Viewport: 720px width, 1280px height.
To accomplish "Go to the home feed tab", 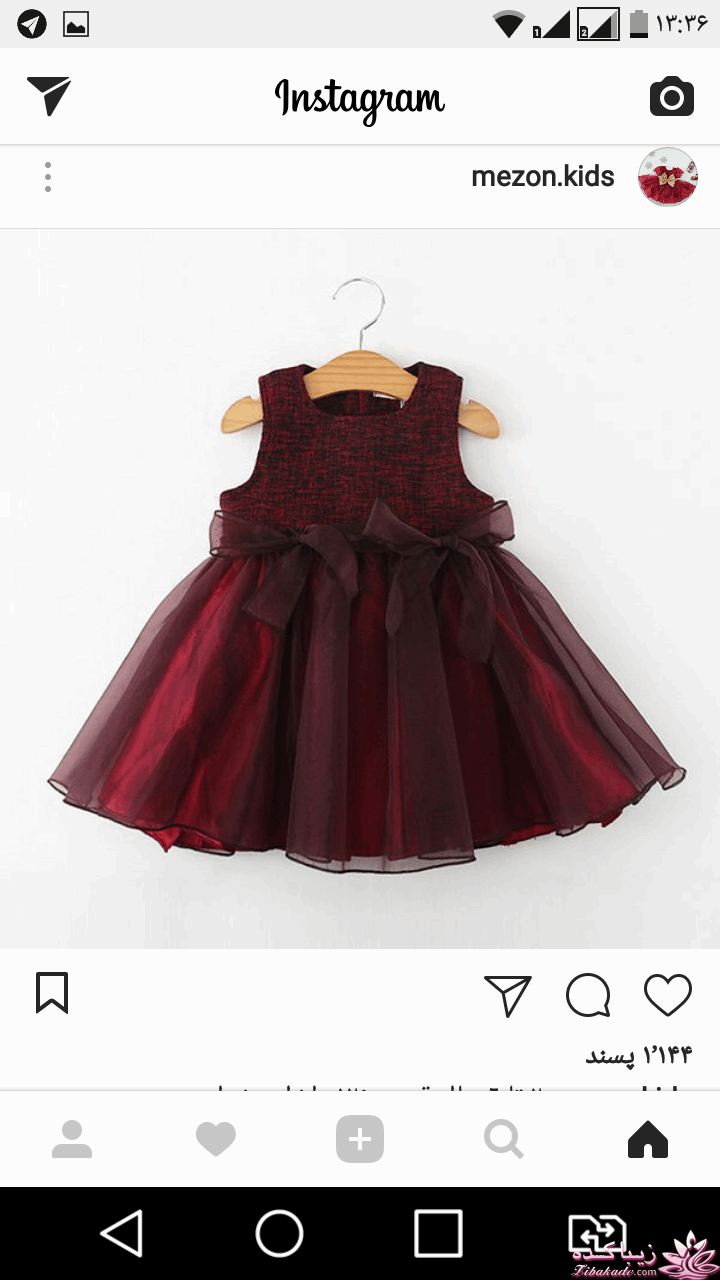I will point(647,1139).
